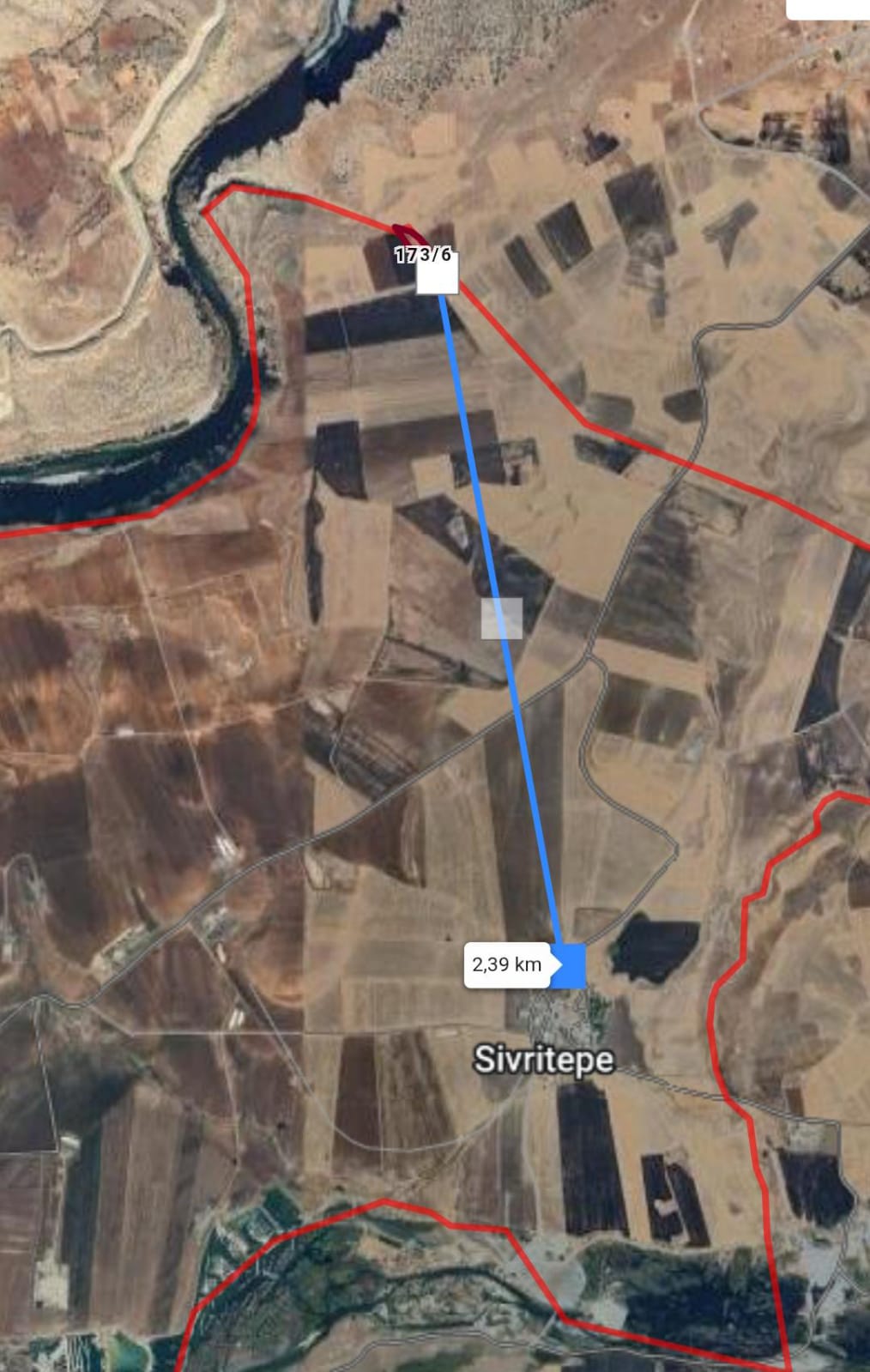Tap the 2,39 km distance label

[507, 964]
